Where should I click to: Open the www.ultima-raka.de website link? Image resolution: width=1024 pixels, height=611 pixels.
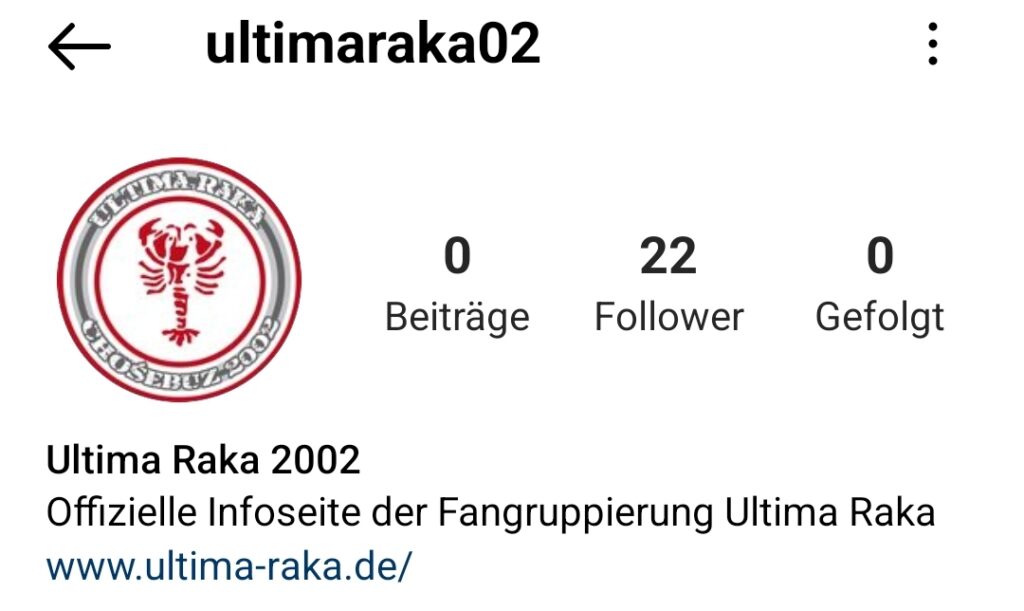coord(229,566)
